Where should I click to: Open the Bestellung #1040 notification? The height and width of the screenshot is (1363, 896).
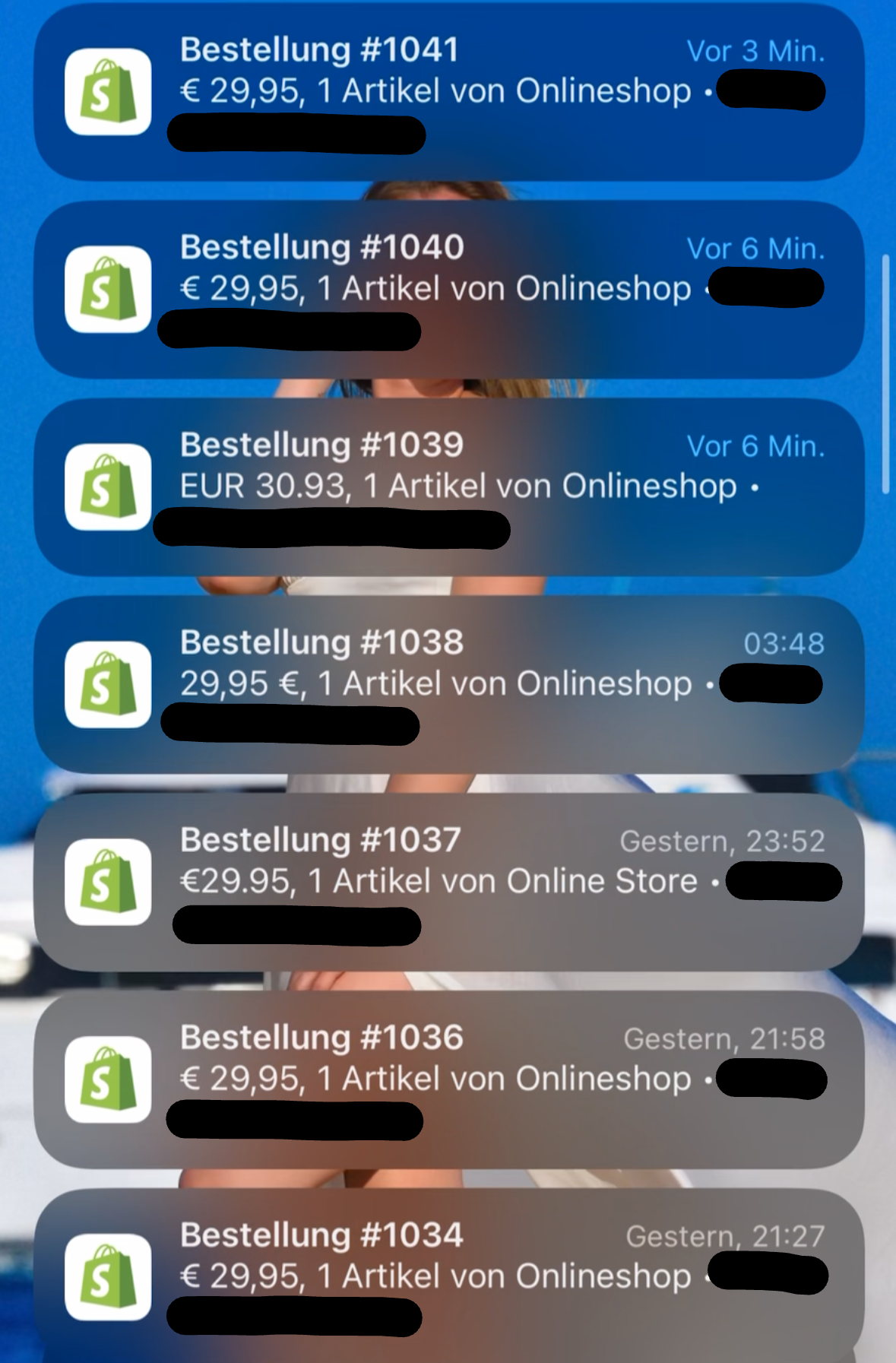(448, 289)
